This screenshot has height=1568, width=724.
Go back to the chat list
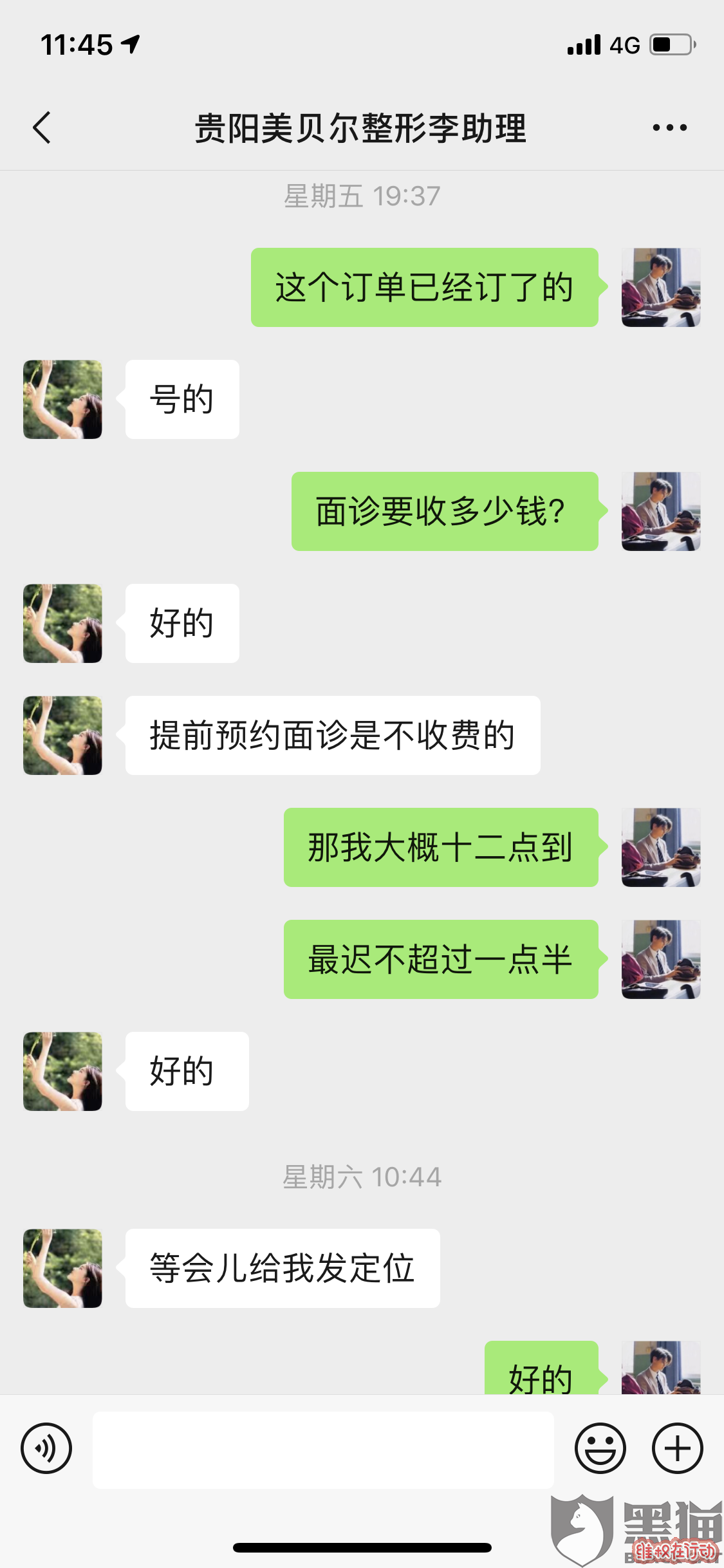[42, 127]
